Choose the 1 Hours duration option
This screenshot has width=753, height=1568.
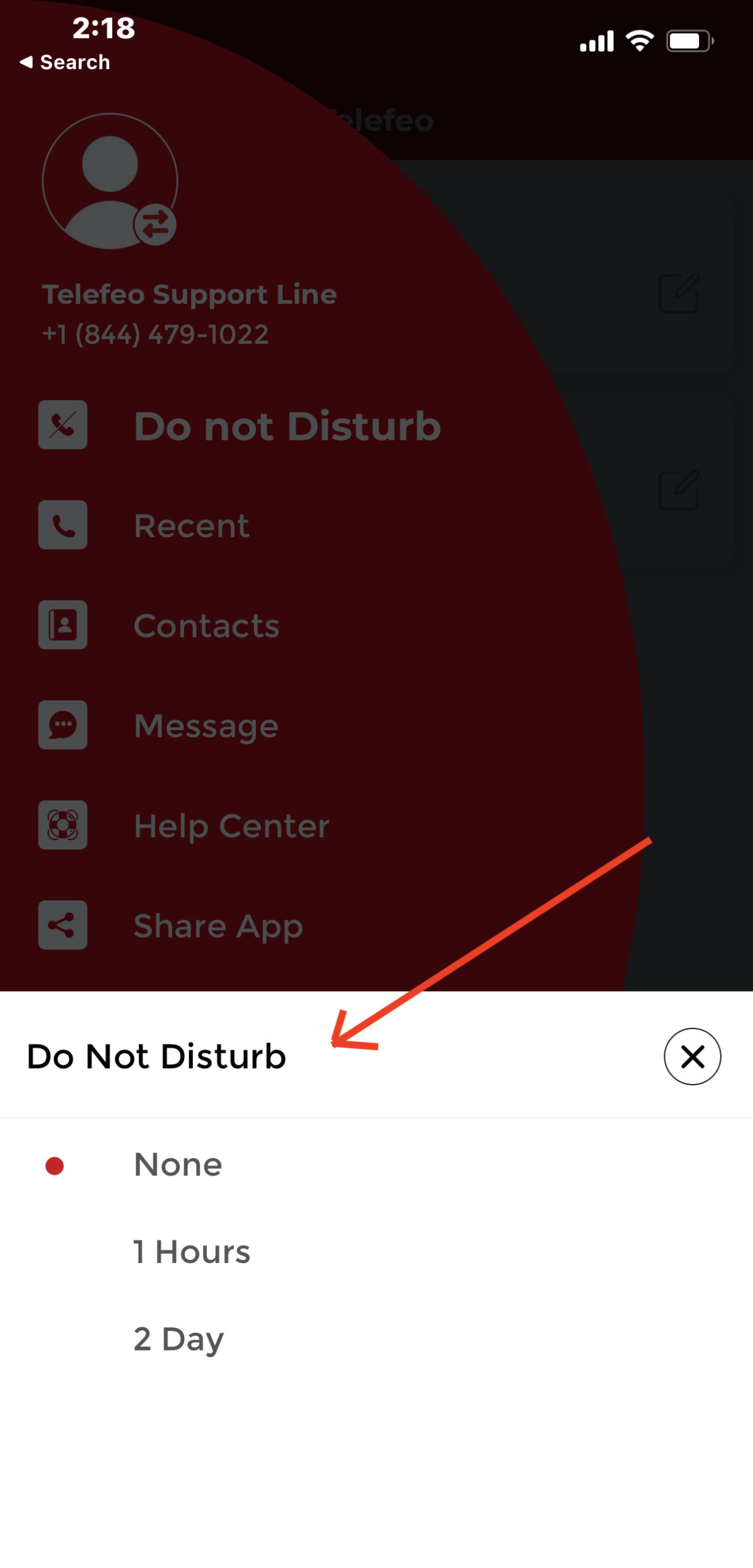coord(192,1251)
